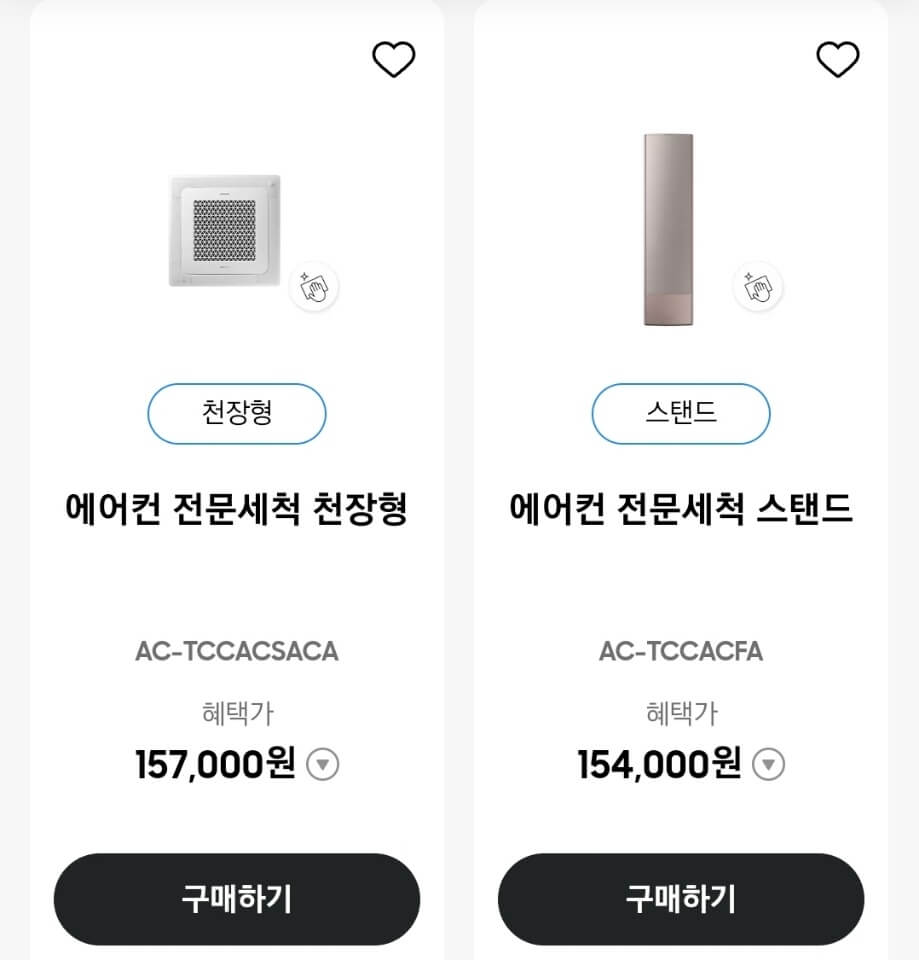Select the cleaning hand icon beside the stand air conditioner

pyautogui.click(x=758, y=287)
